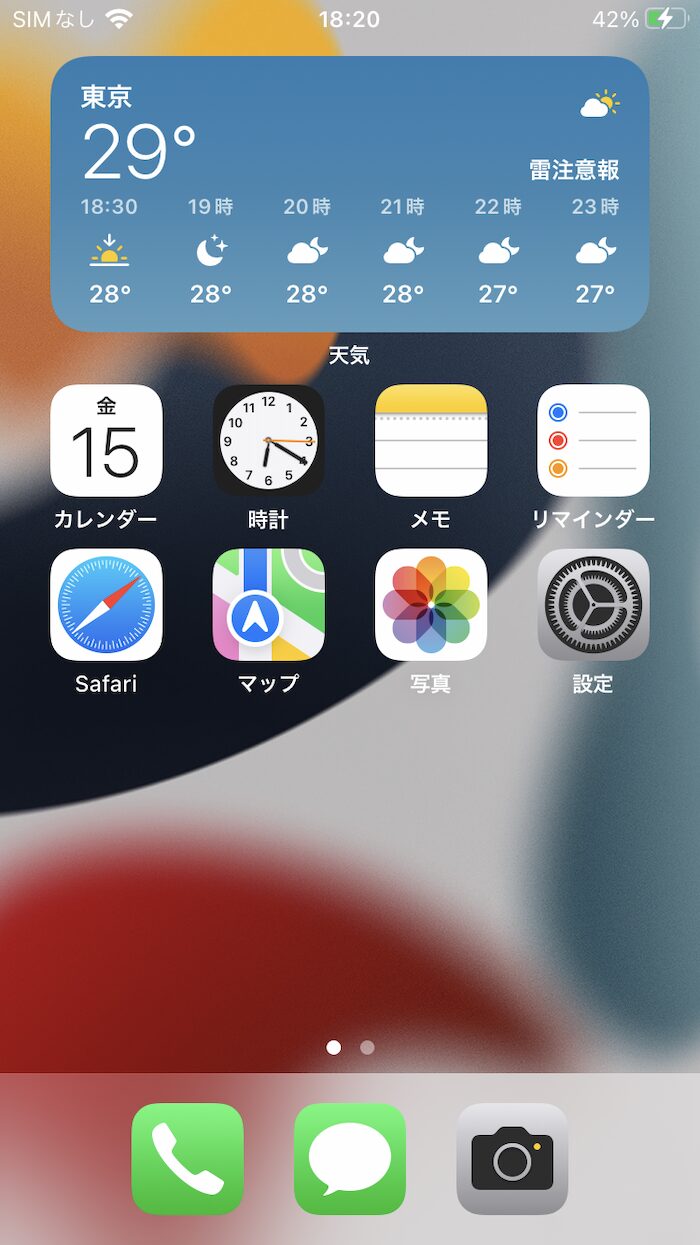
Task: Launch the Camera from the dock
Action: (x=512, y=1159)
